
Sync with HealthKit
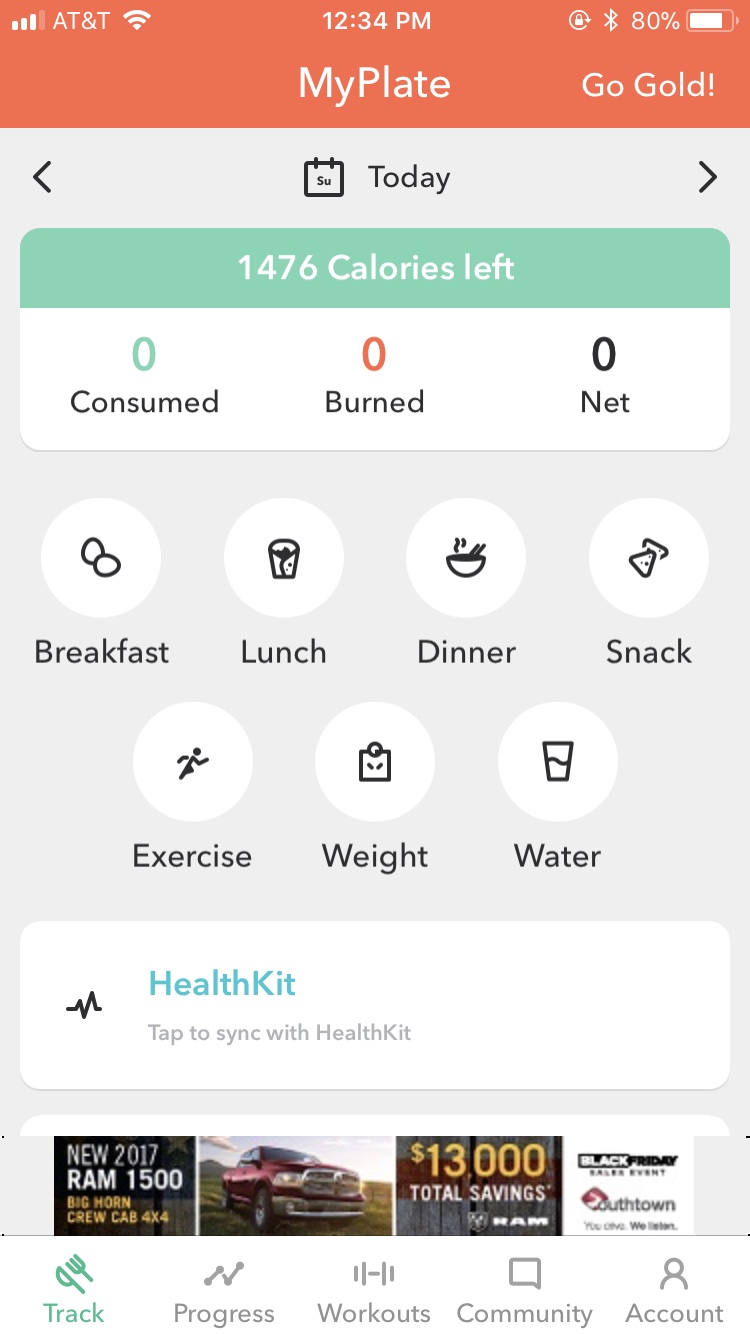pos(374,1004)
